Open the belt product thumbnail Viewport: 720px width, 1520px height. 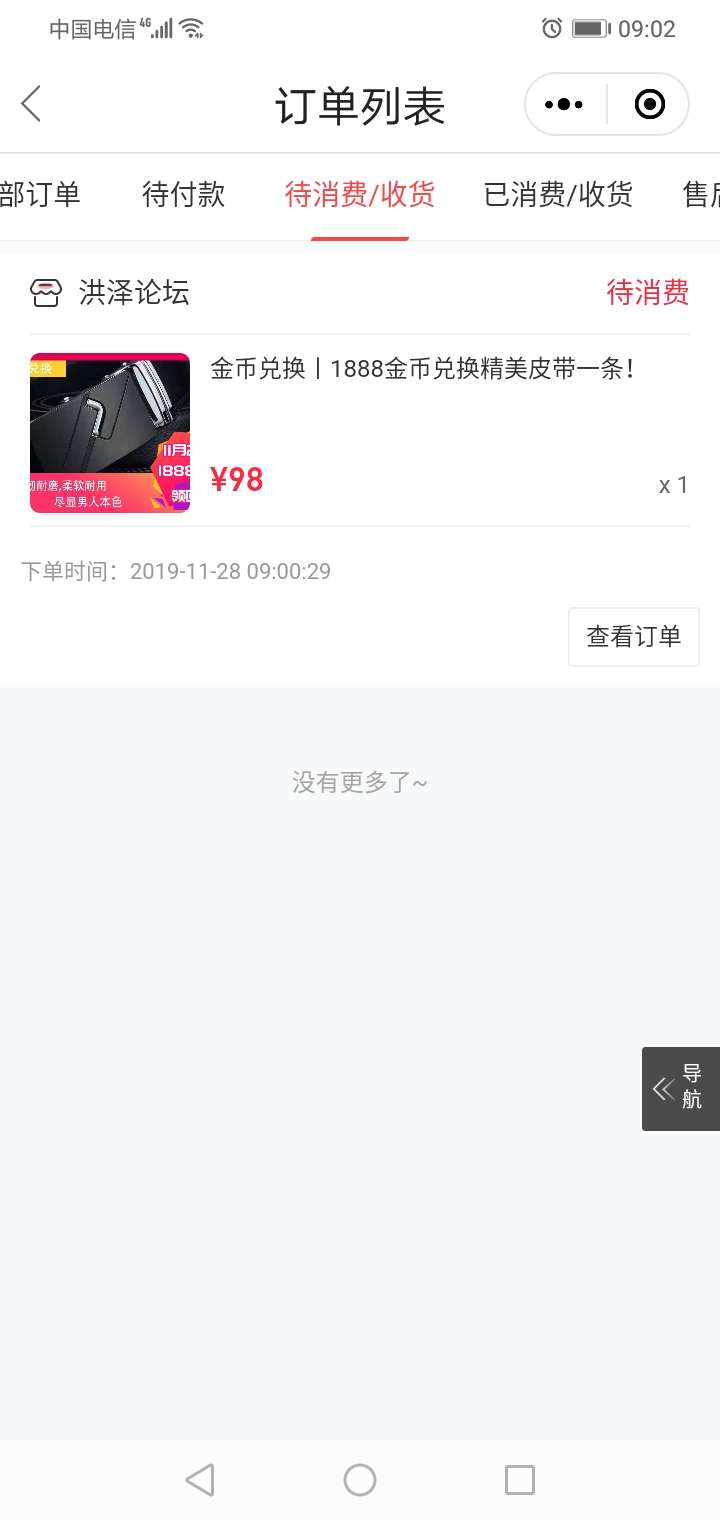pos(110,433)
